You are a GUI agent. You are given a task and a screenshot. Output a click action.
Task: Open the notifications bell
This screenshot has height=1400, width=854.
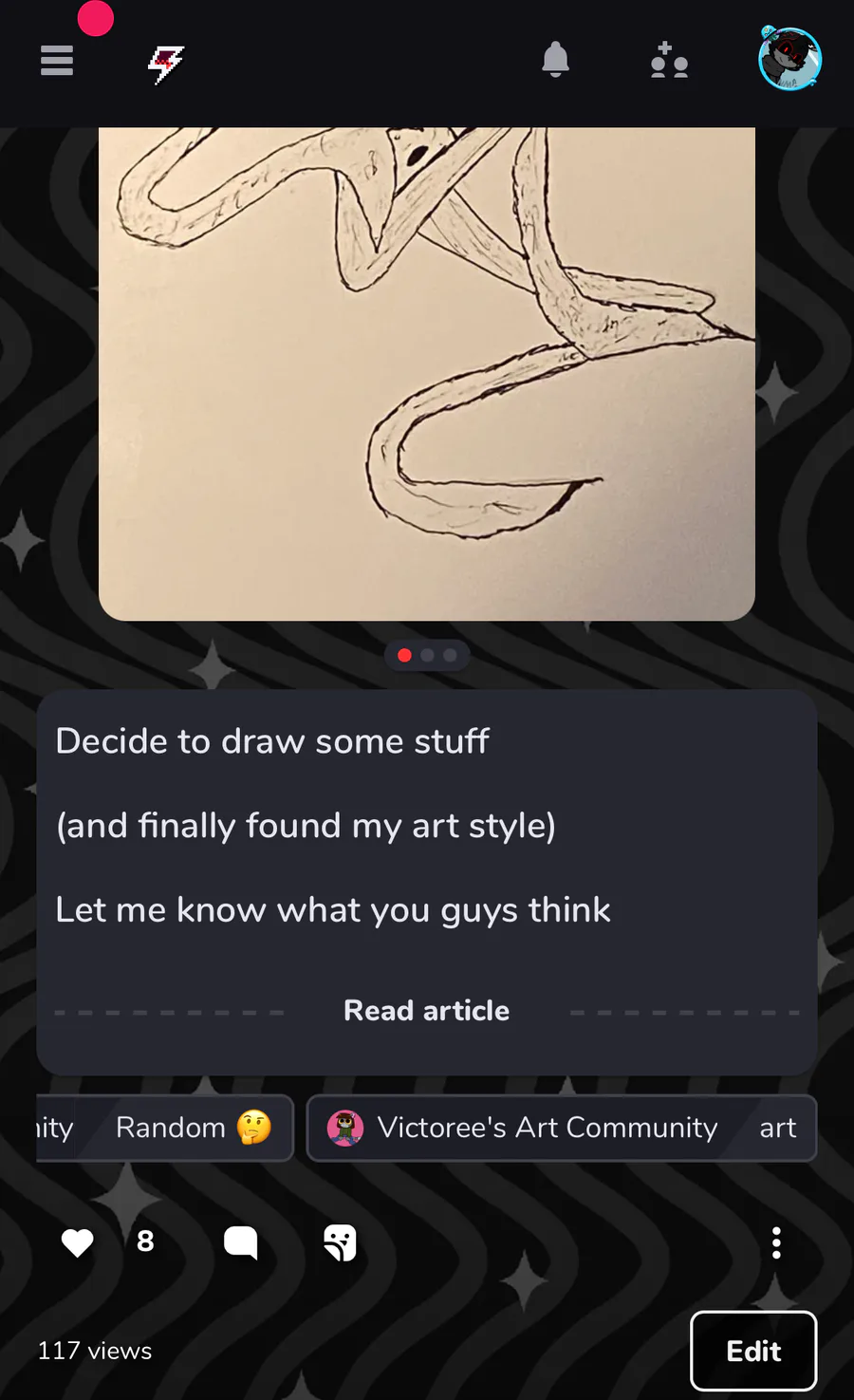555,60
